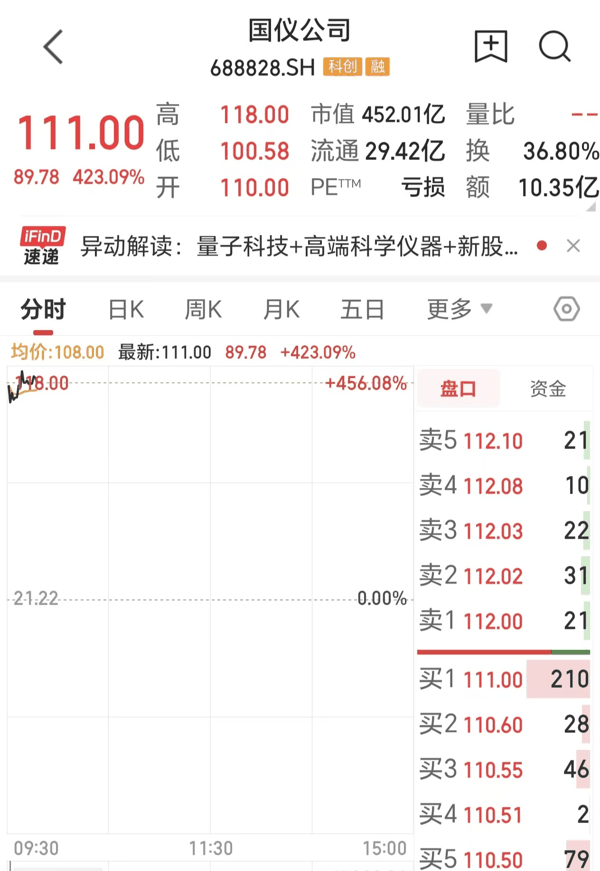
Task: Expand the 更多 dropdown for chart periods
Action: click(x=459, y=309)
